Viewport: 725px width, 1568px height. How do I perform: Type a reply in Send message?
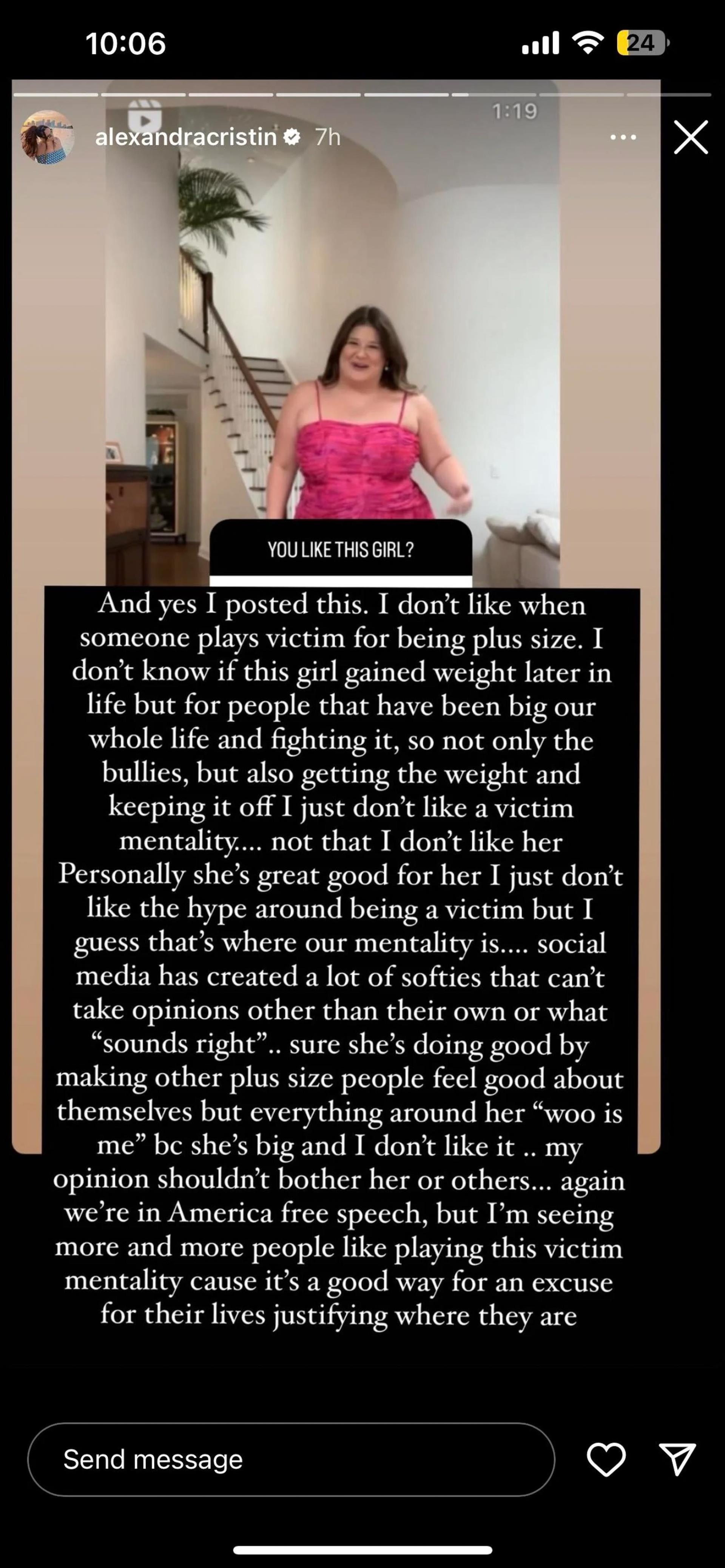click(x=290, y=1459)
